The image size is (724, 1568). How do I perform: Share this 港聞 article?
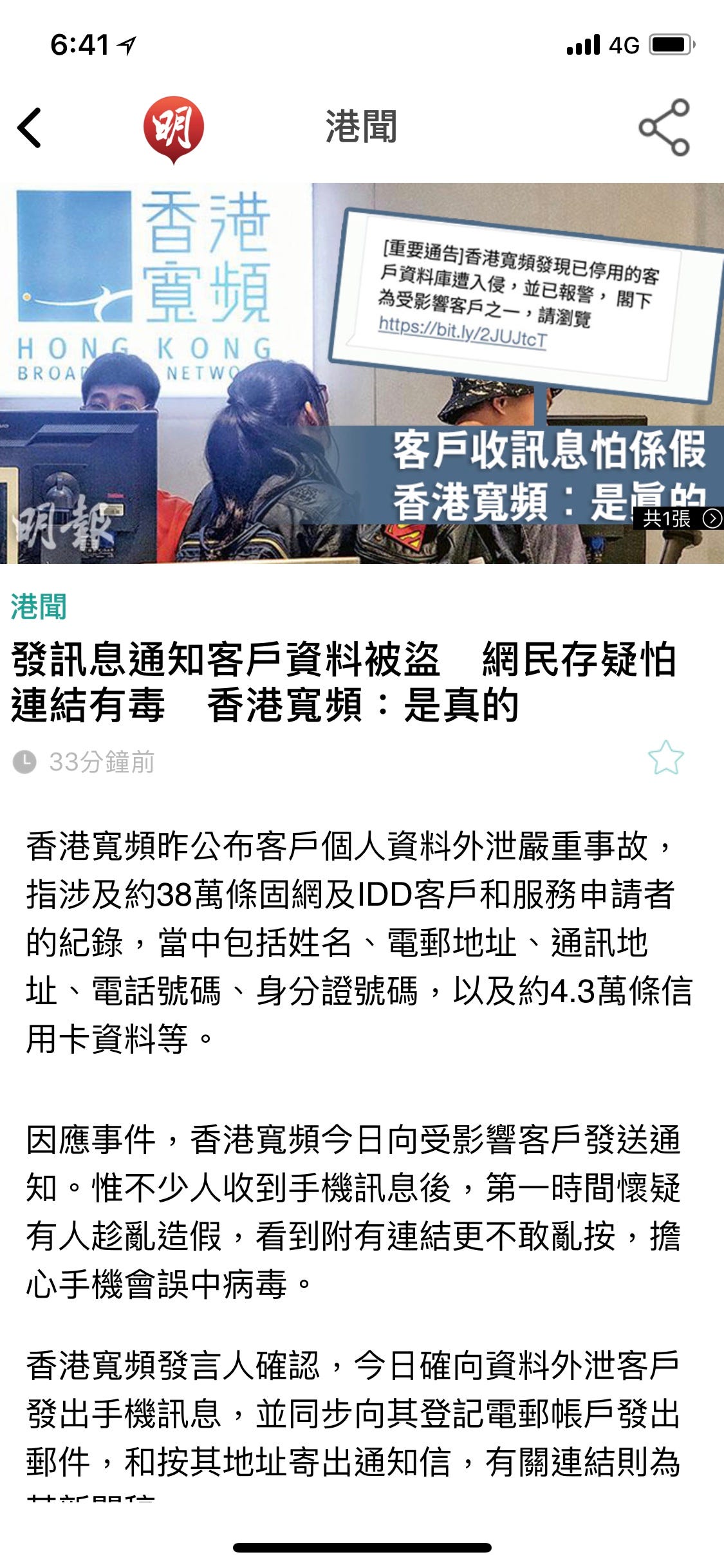pos(664,127)
